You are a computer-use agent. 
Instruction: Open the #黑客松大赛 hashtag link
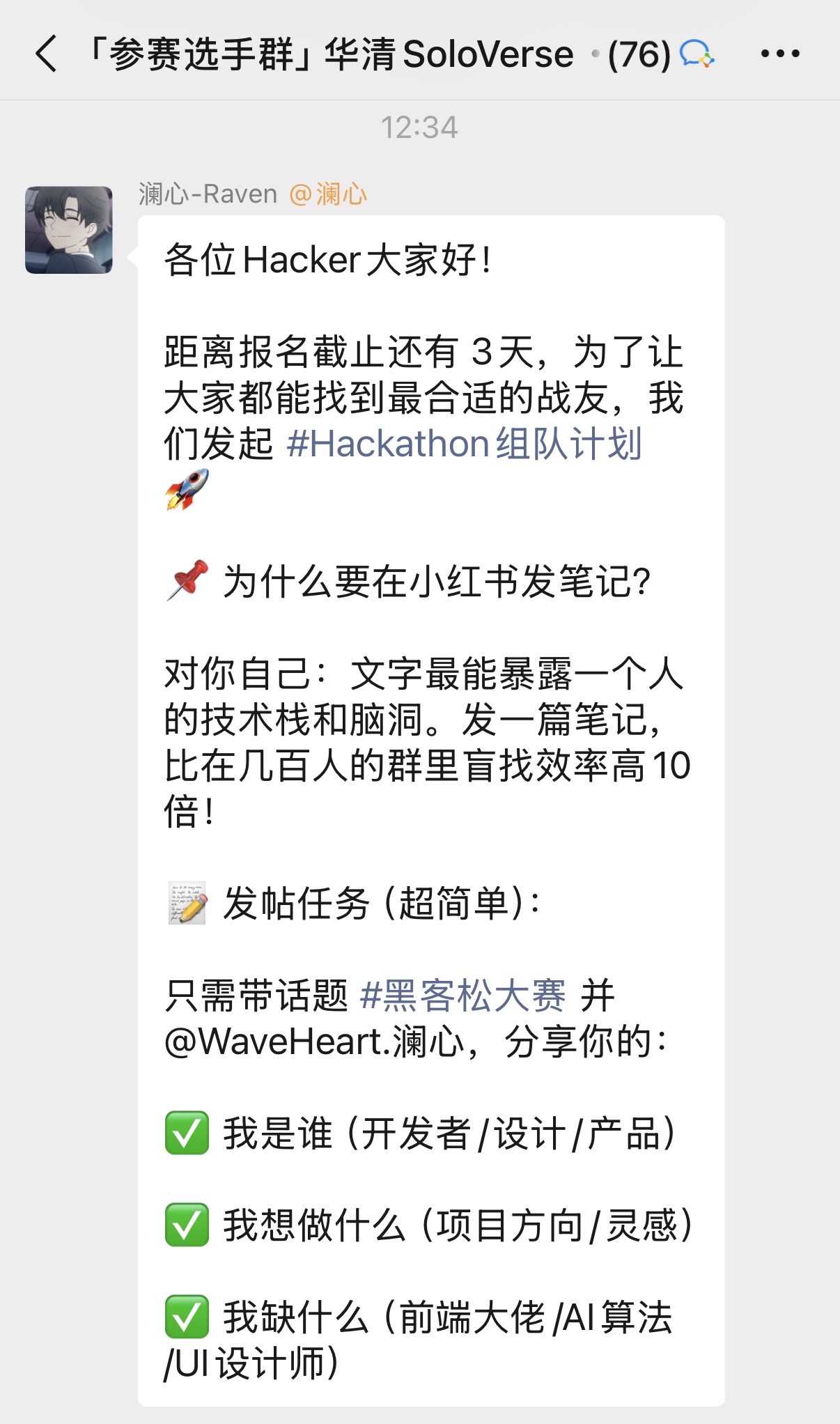(463, 995)
